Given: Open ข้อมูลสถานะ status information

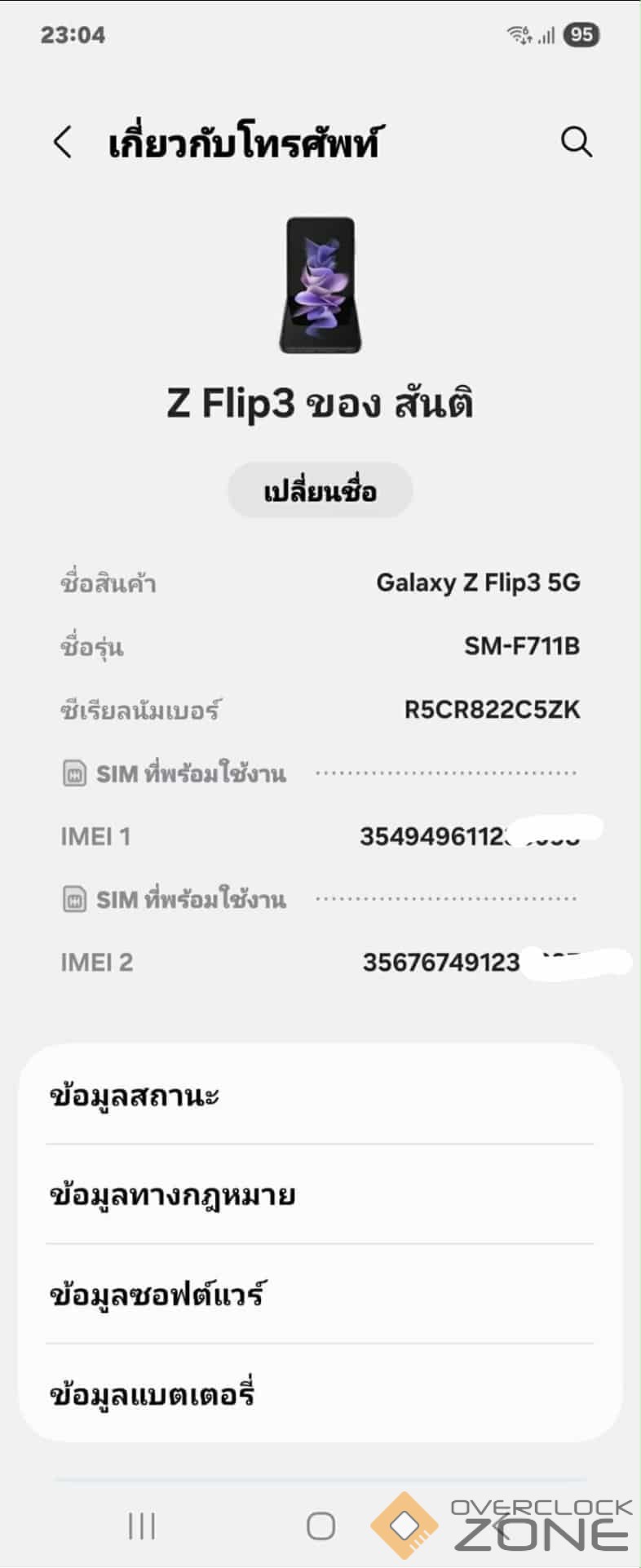Looking at the screenshot, I should click(320, 1095).
